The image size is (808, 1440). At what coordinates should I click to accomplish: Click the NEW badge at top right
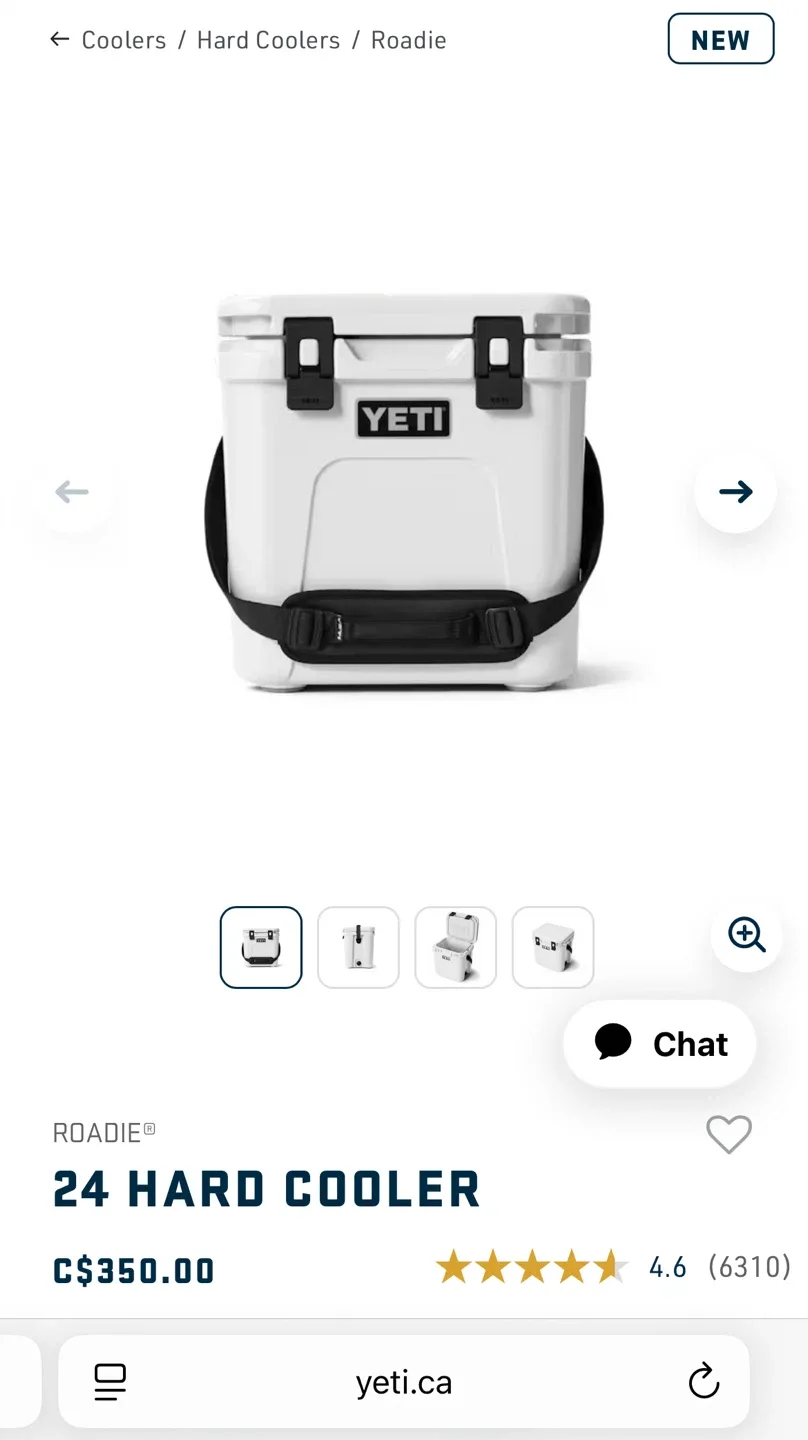click(x=721, y=39)
